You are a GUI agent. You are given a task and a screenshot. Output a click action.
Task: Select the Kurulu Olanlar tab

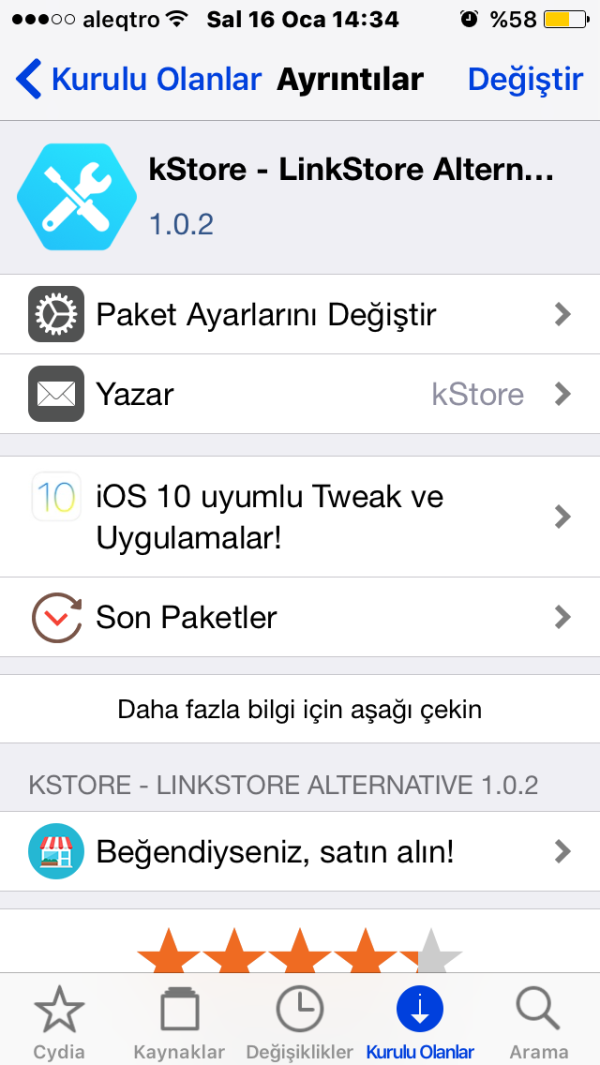click(x=420, y=1023)
